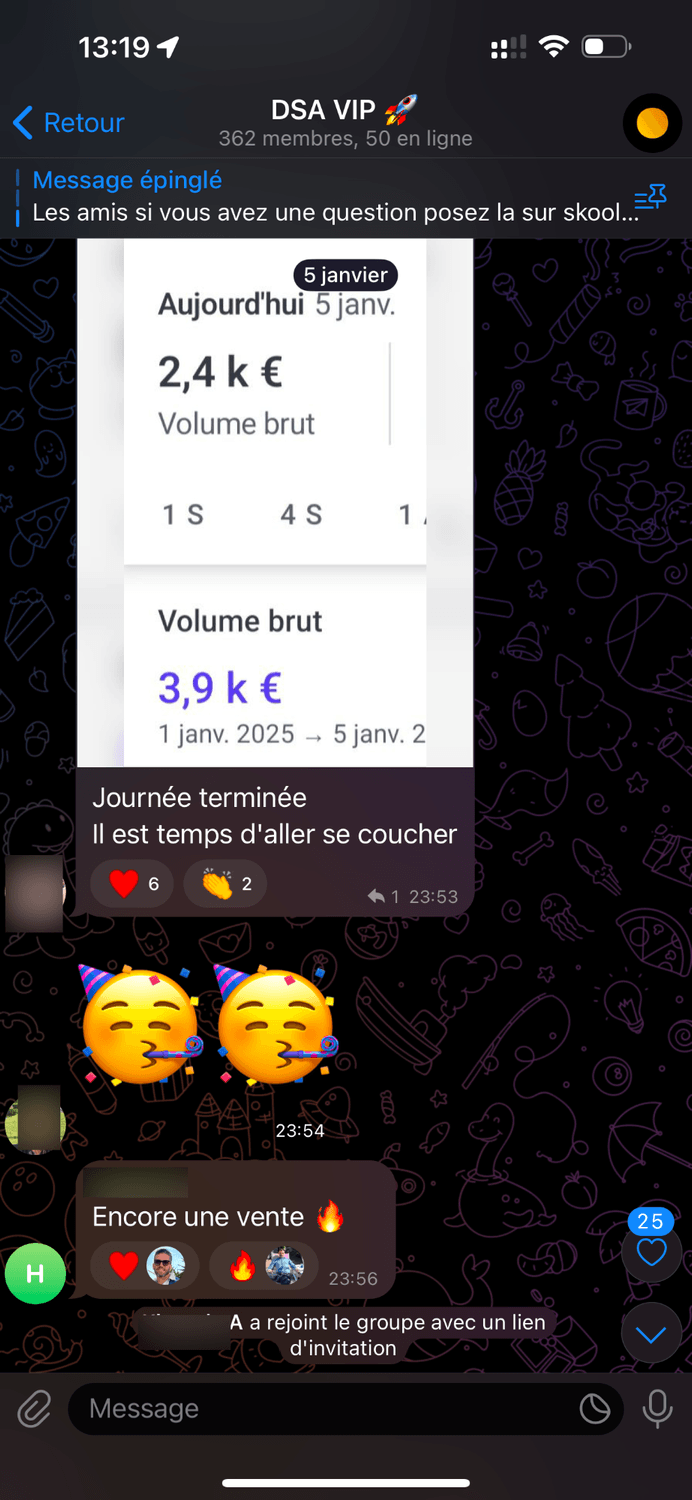Open profile of the green H avatar
The width and height of the screenshot is (692, 1500).
click(35, 1273)
